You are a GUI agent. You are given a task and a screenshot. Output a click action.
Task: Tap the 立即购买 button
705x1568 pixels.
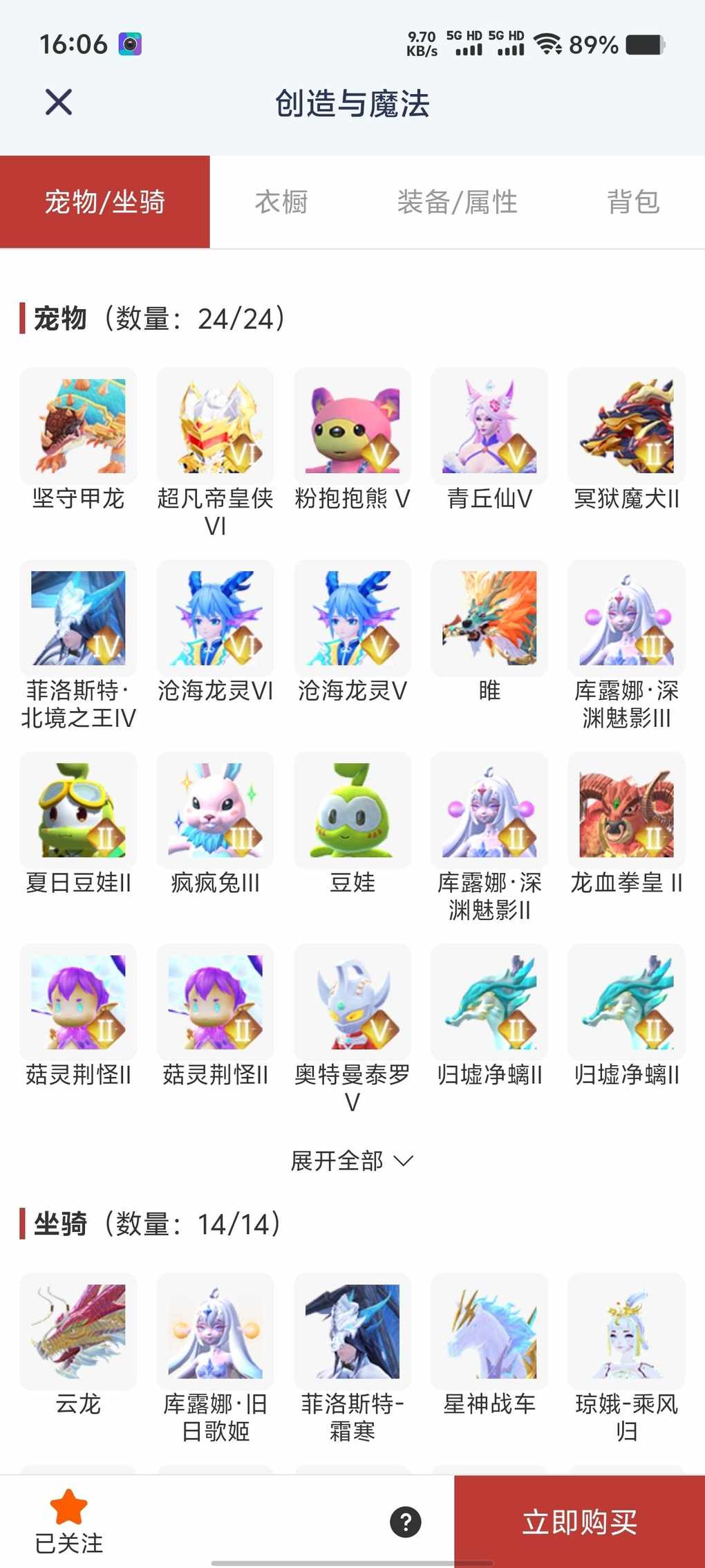point(579,1522)
